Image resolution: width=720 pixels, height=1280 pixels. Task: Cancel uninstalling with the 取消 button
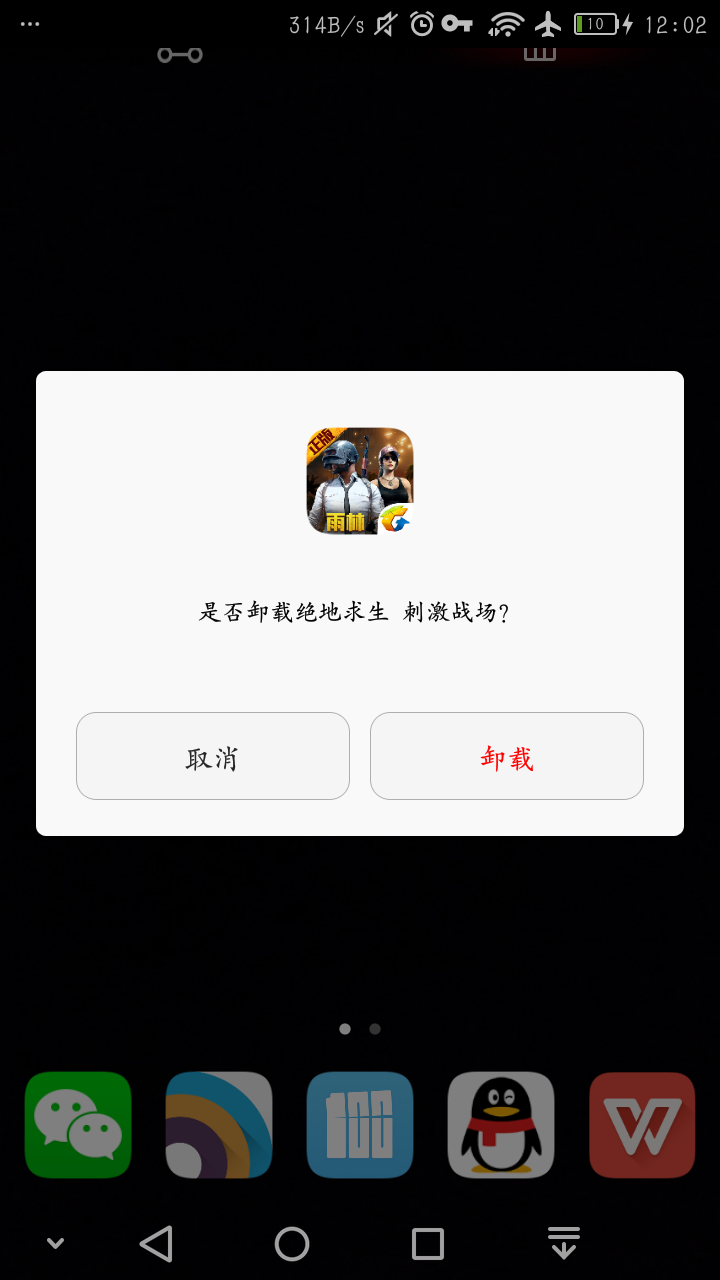click(x=213, y=756)
